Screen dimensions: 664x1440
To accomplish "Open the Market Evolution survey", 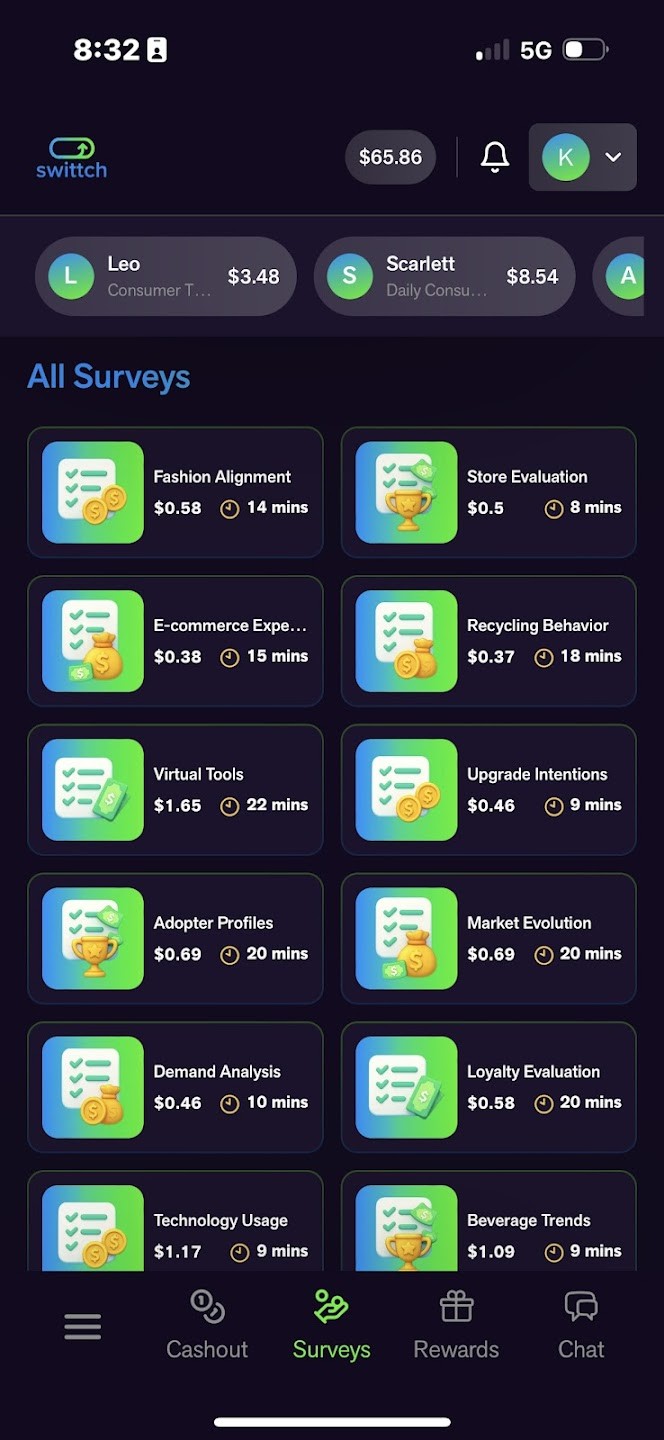I will coord(489,938).
